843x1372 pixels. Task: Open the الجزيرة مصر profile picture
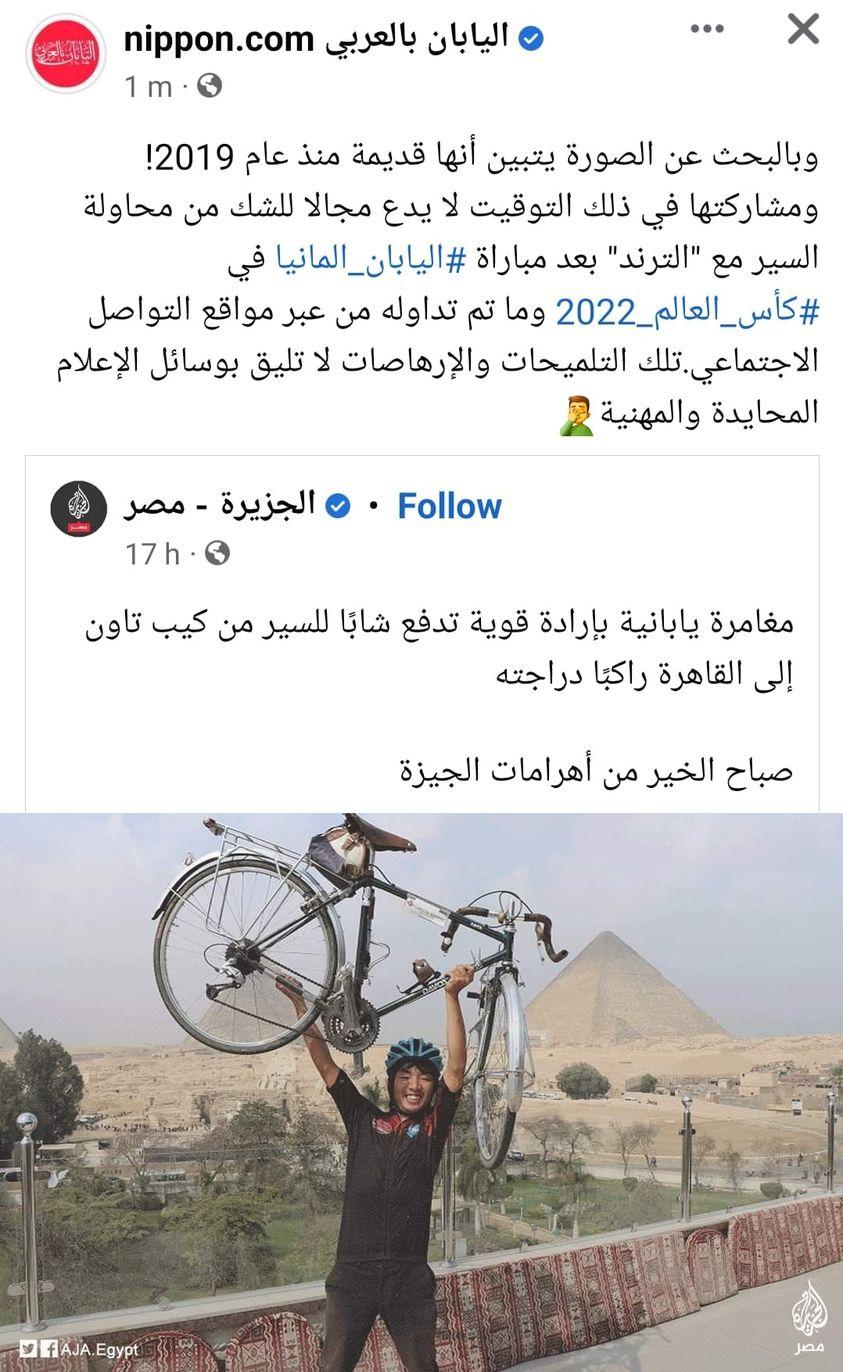click(x=79, y=509)
